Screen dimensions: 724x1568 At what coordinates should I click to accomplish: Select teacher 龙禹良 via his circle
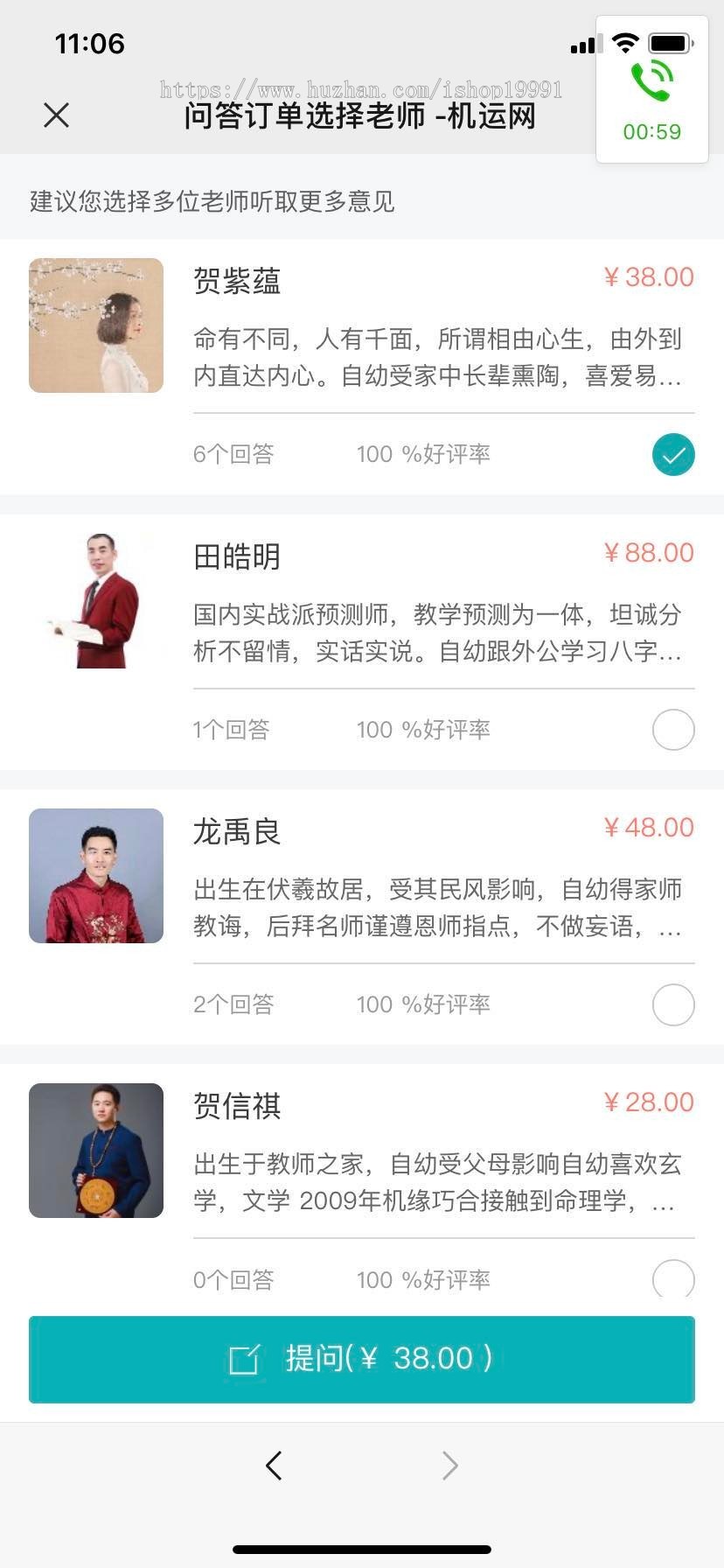pos(673,1004)
